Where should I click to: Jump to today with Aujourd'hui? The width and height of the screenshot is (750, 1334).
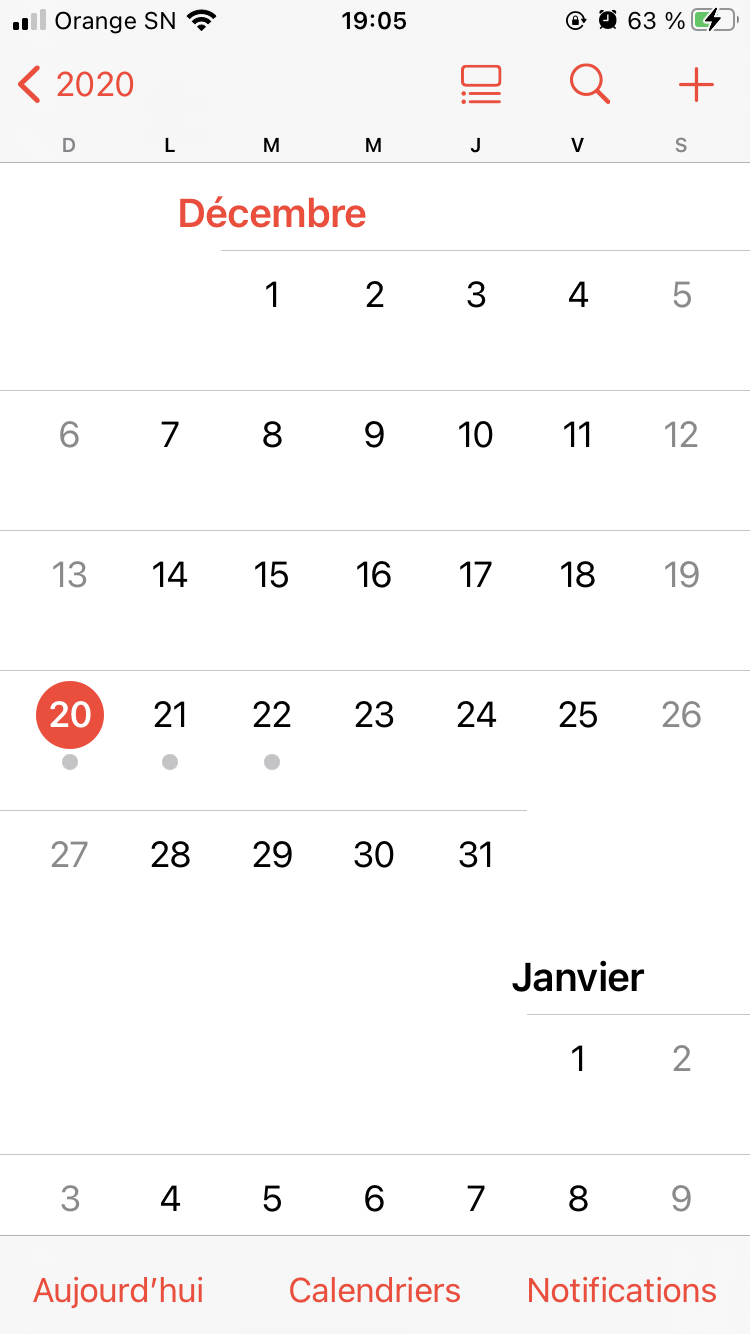[x=119, y=1290]
